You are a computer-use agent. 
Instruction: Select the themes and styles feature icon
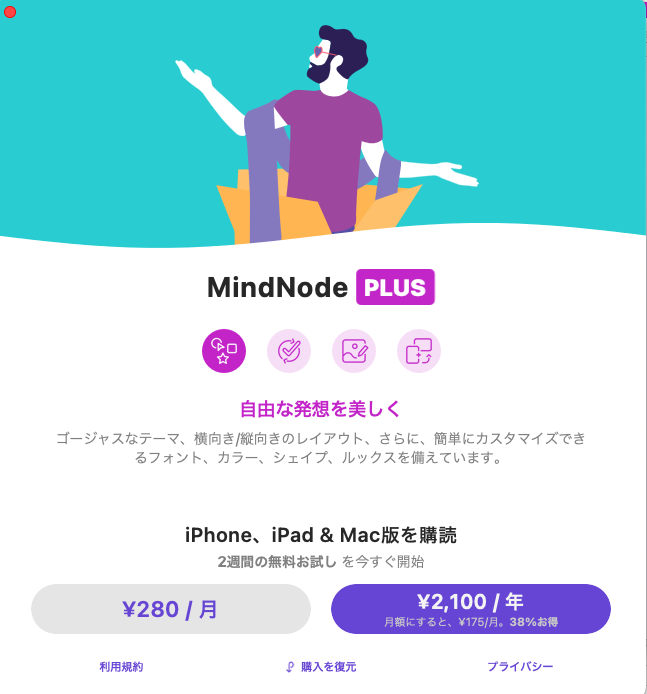[224, 351]
